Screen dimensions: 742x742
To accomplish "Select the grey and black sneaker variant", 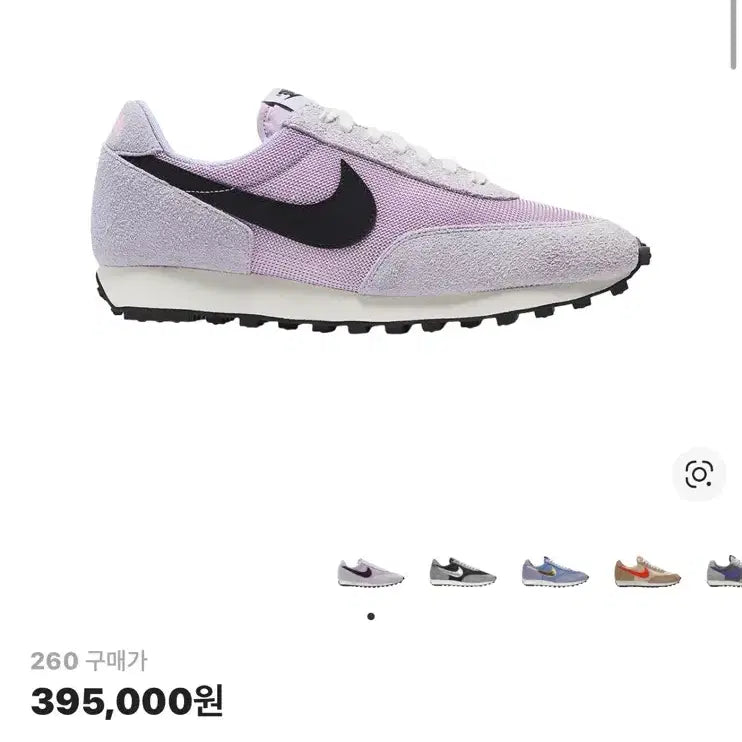I will 462,573.
